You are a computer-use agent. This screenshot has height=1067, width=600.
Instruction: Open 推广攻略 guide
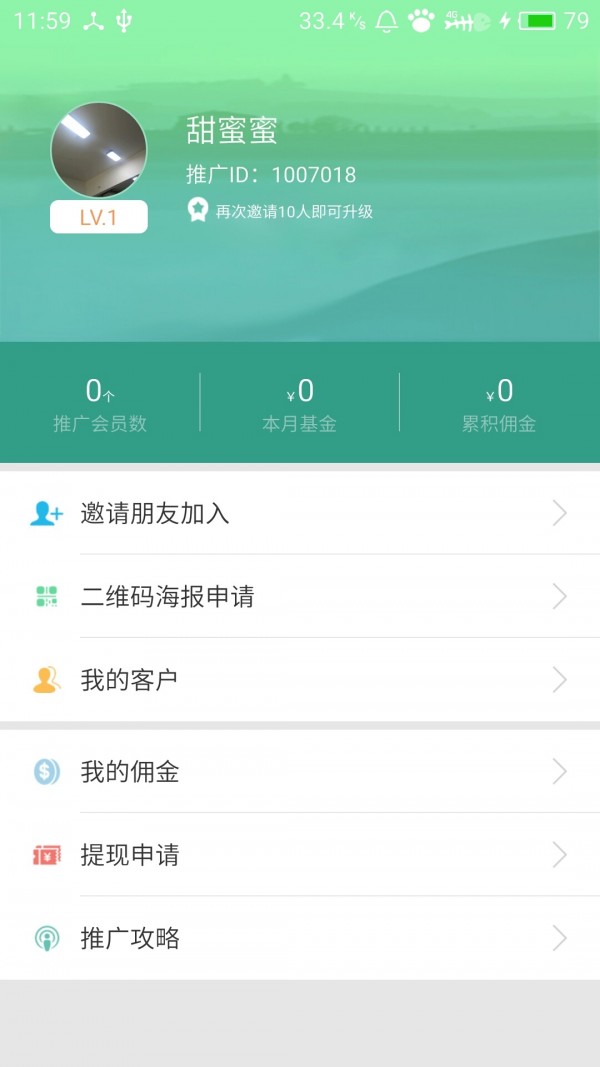click(x=300, y=938)
